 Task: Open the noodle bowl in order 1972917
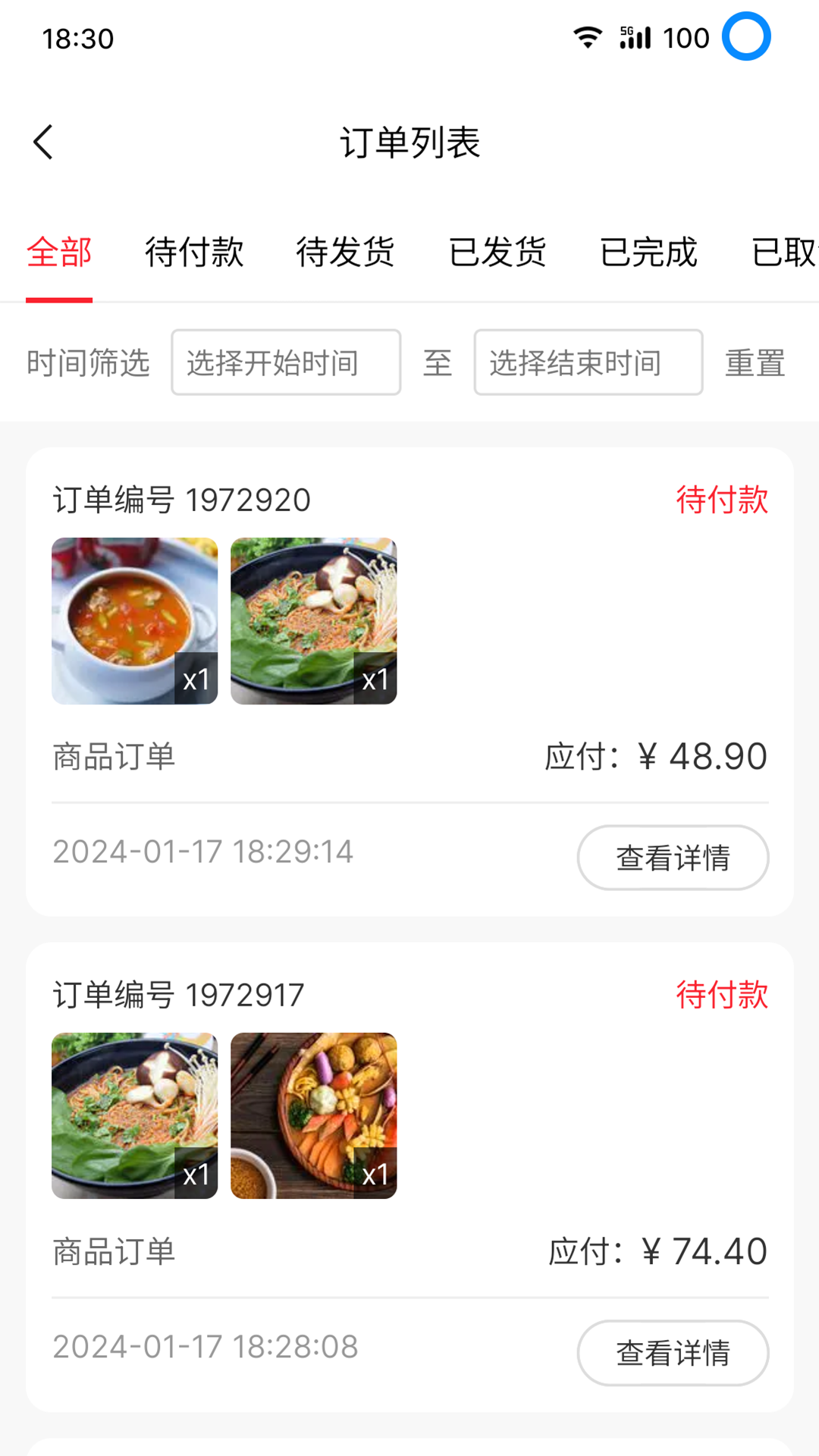tap(134, 1116)
